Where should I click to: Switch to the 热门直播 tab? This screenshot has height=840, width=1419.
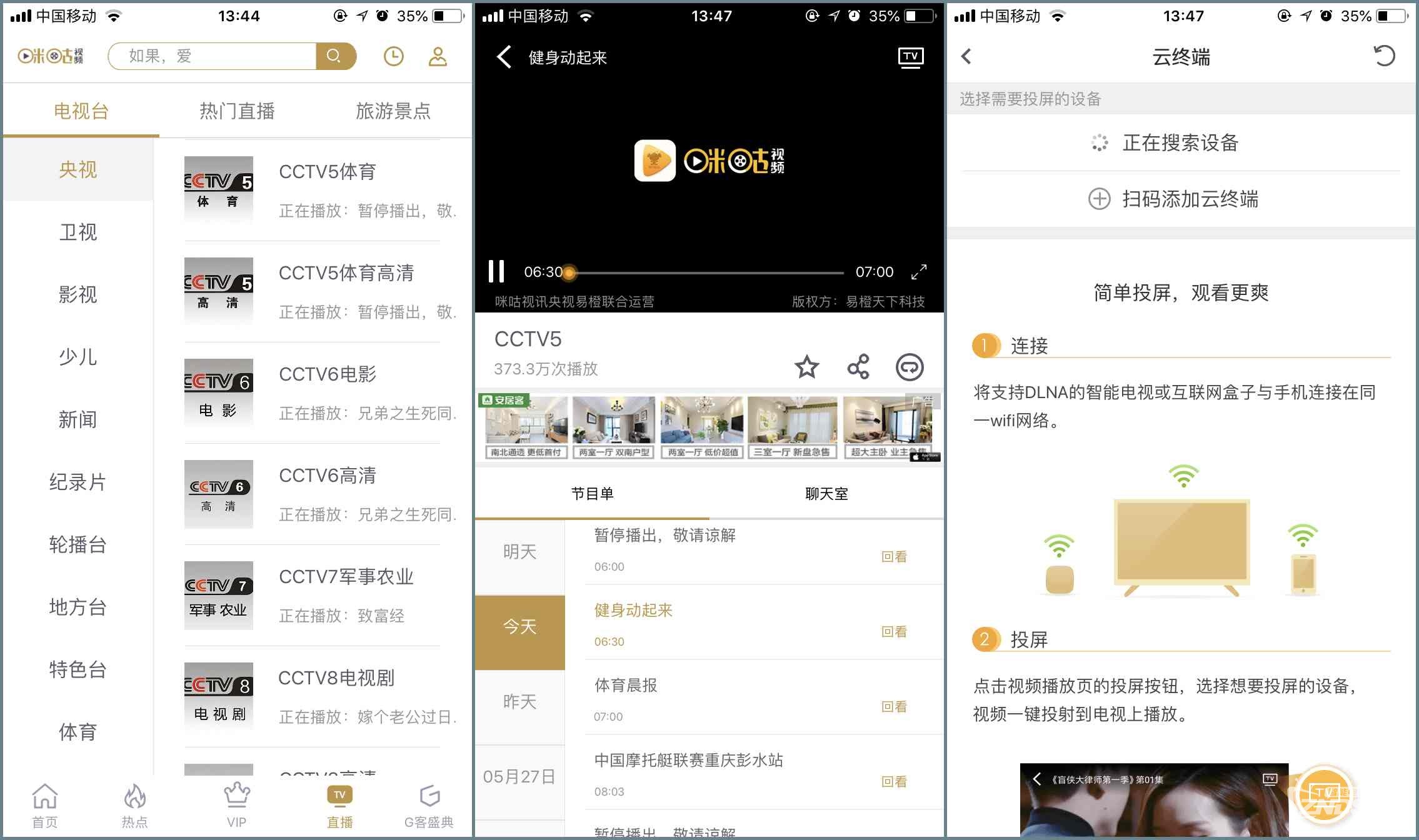[237, 111]
